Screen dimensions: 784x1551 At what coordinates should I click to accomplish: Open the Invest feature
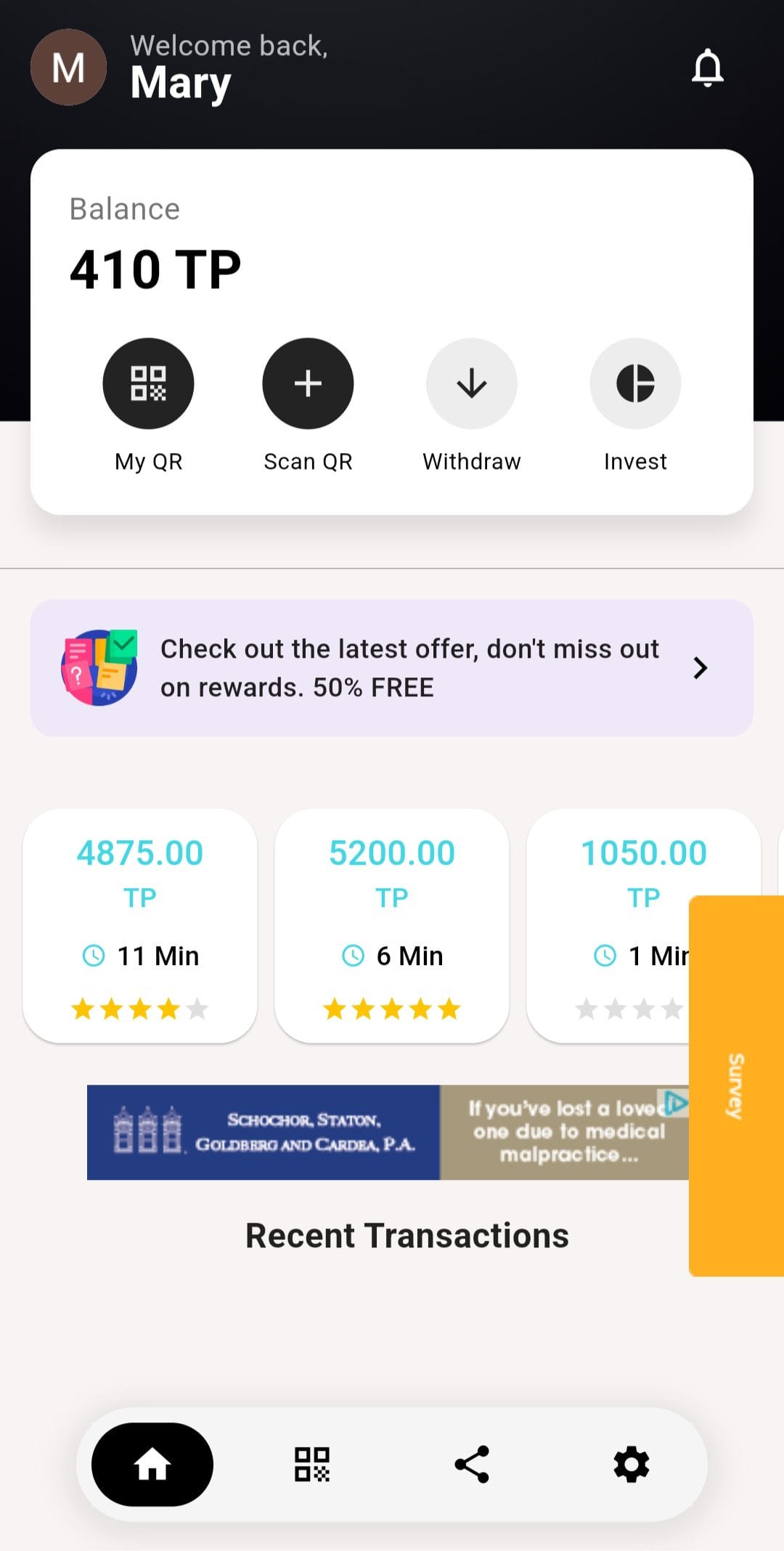(x=634, y=383)
